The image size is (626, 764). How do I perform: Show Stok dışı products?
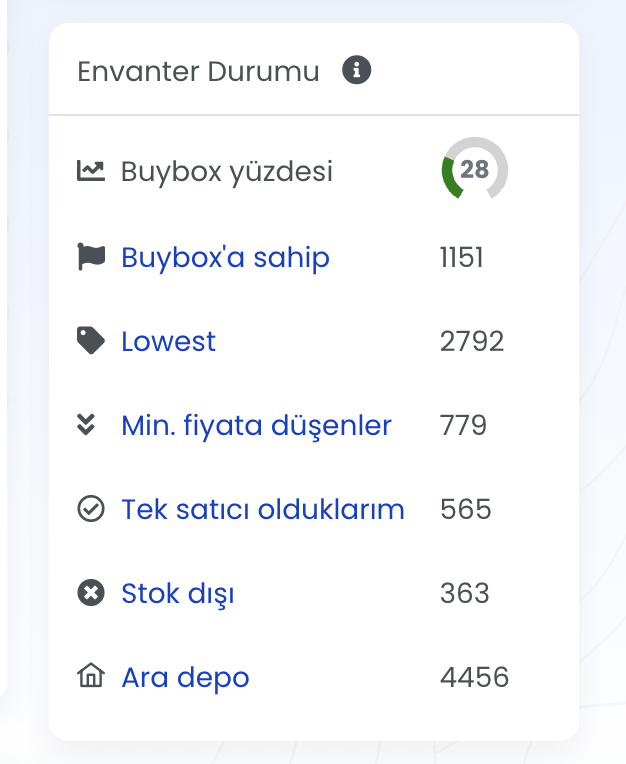[x=178, y=593]
